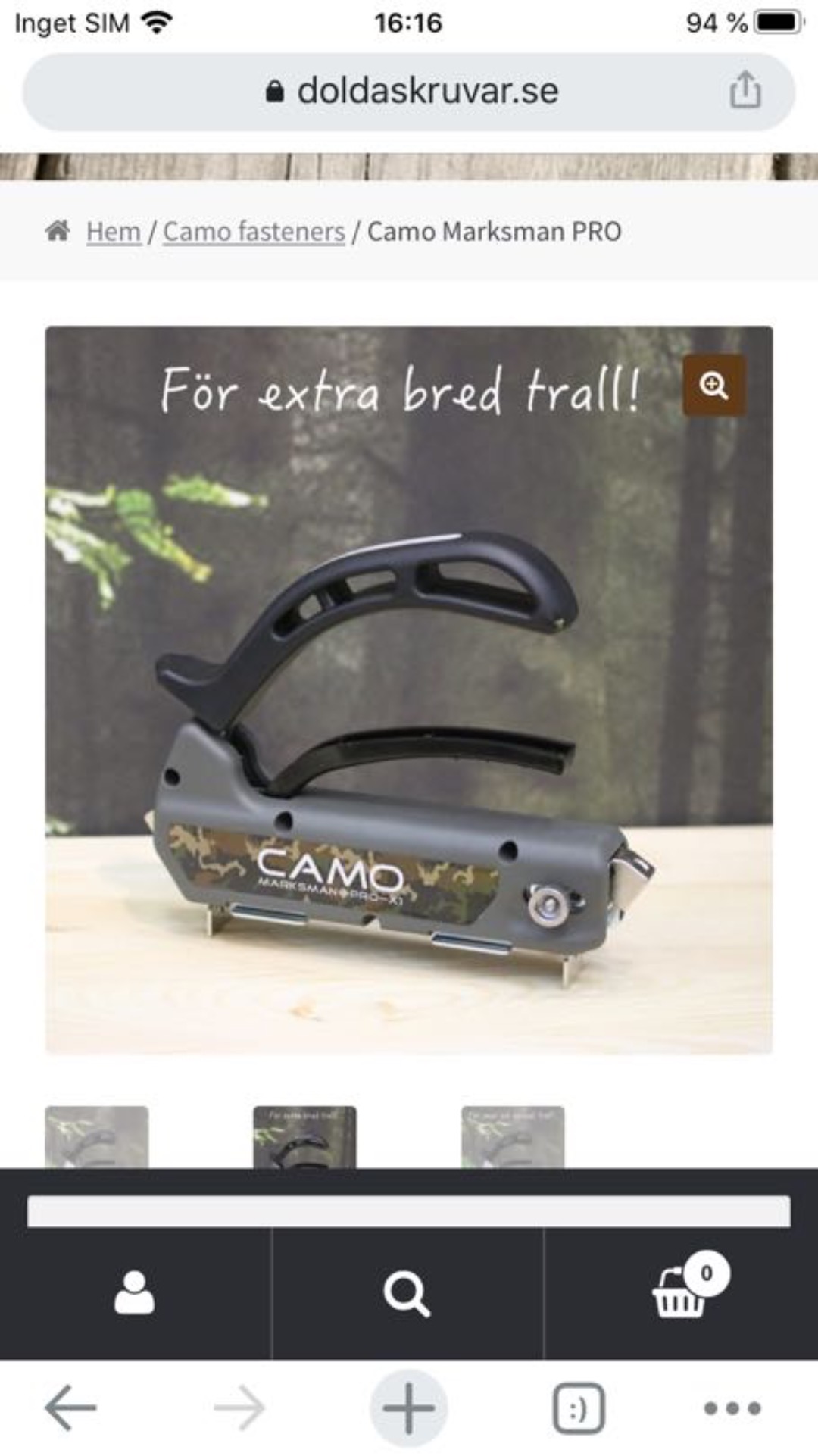Select the first product gallery thumbnail
The height and width of the screenshot is (1456, 818).
coord(97,1136)
